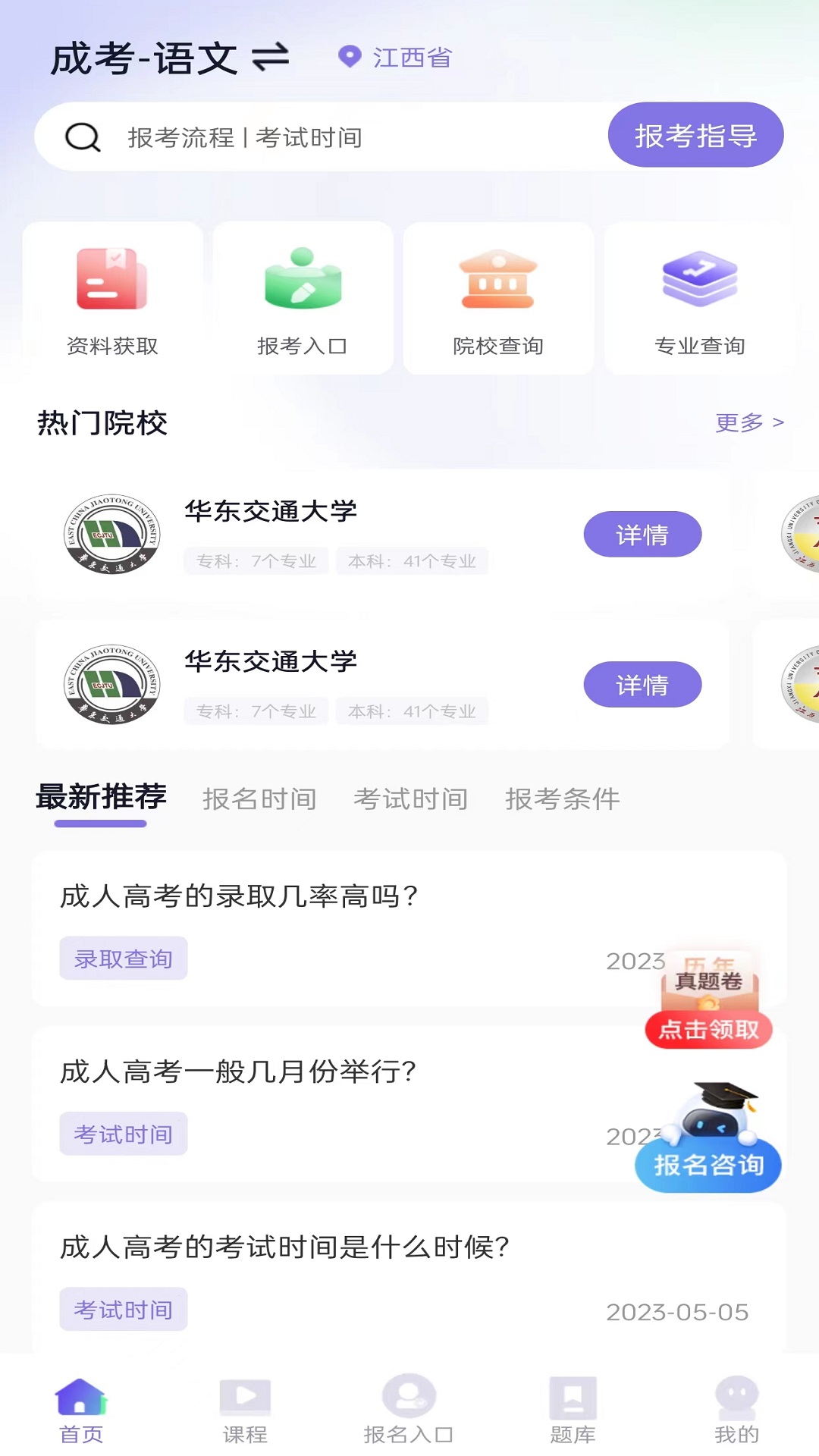View 详情 for 华东交通大学
This screenshot has width=819, height=1456.
pyautogui.click(x=642, y=533)
